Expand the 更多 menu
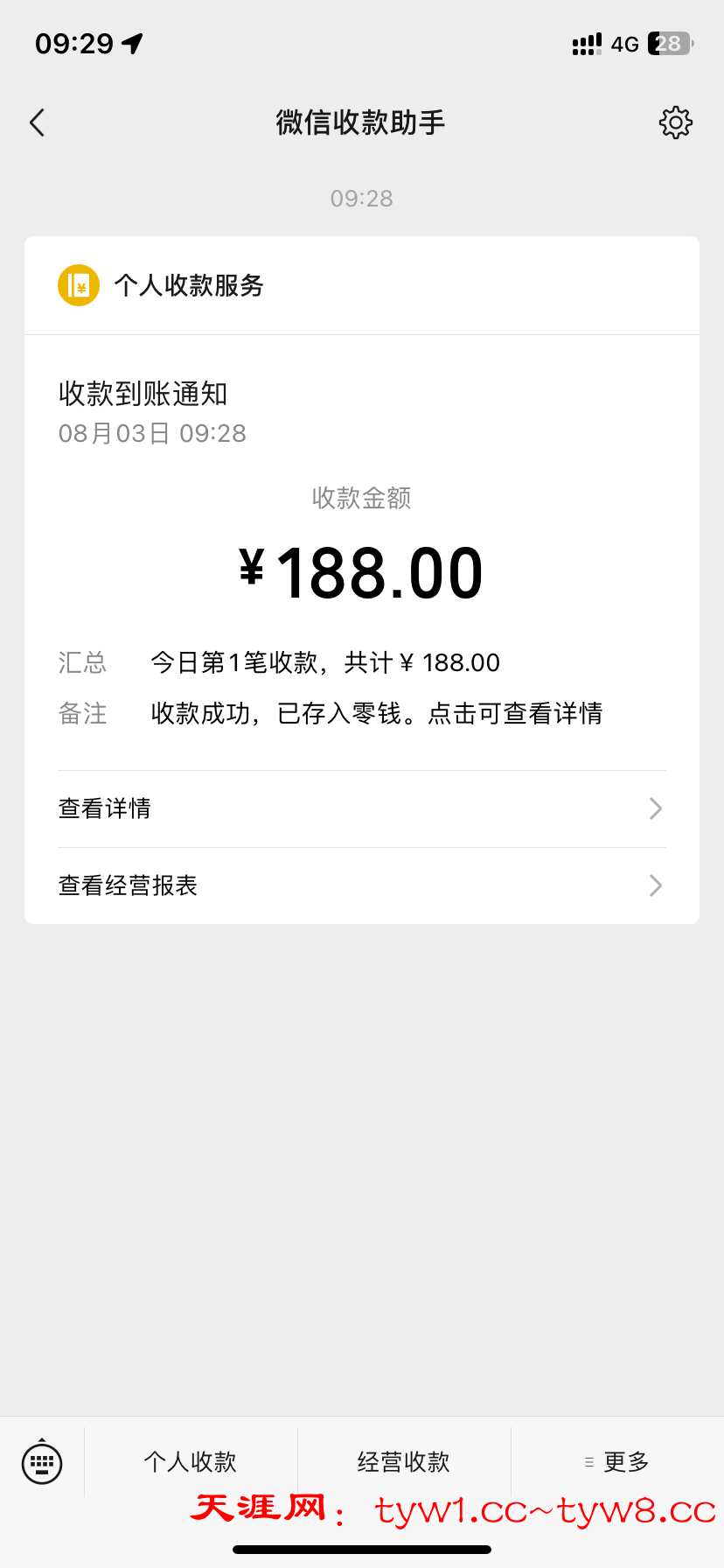Image resolution: width=724 pixels, height=1568 pixels. (x=617, y=1461)
